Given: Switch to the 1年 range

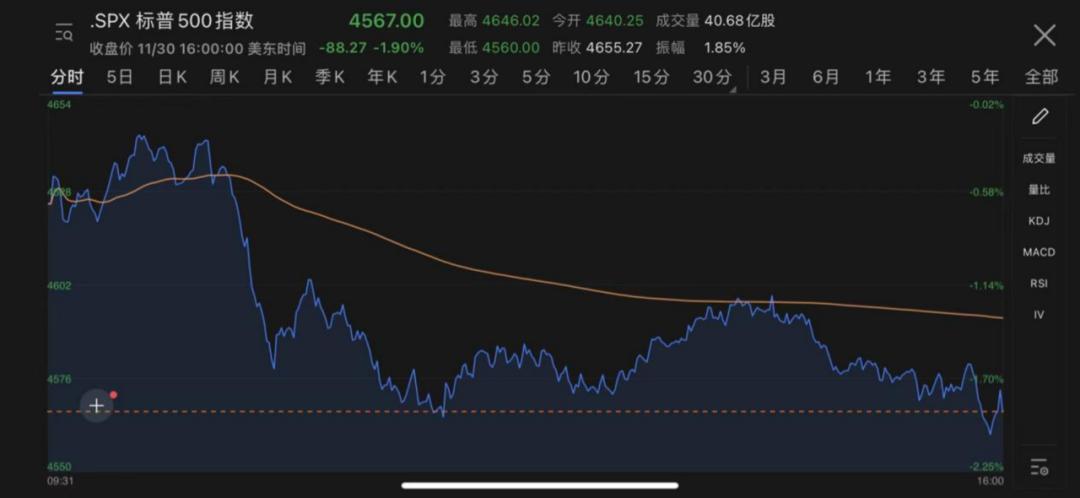Looking at the screenshot, I should pos(878,77).
